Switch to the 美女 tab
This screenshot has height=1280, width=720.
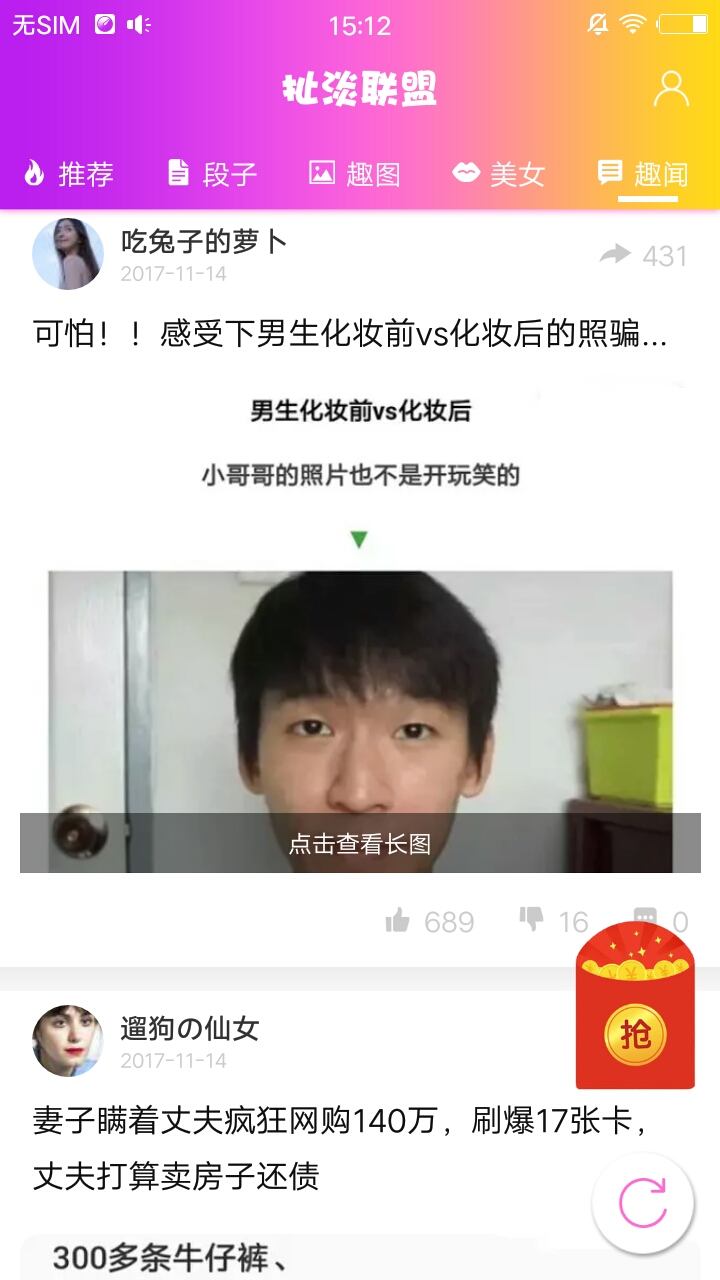498,174
